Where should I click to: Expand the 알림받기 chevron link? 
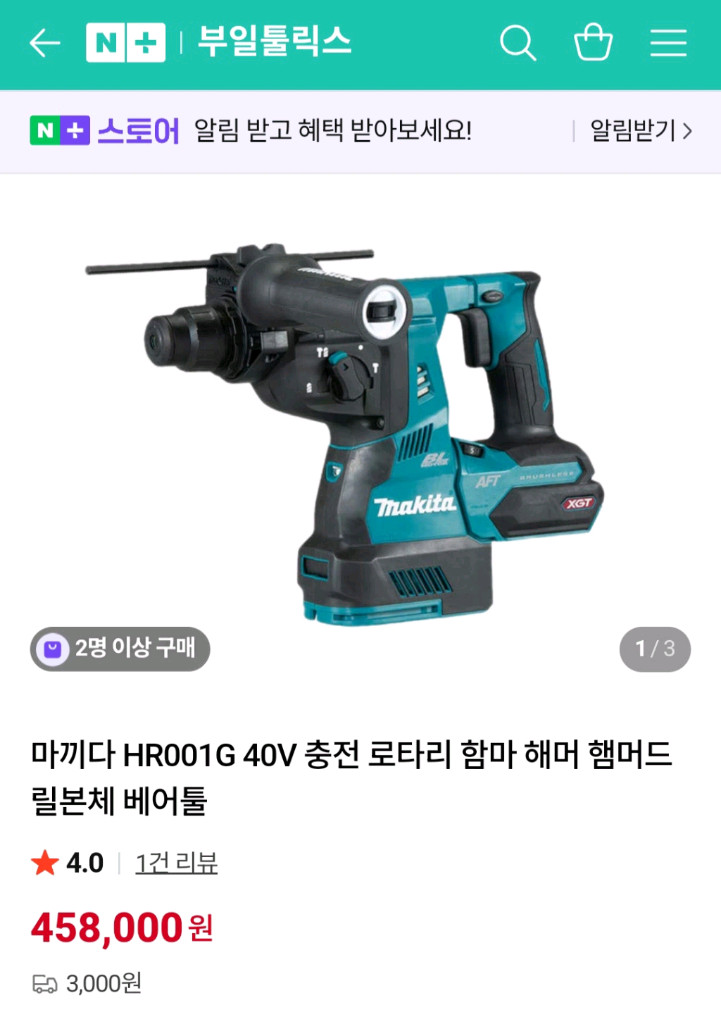688,131
